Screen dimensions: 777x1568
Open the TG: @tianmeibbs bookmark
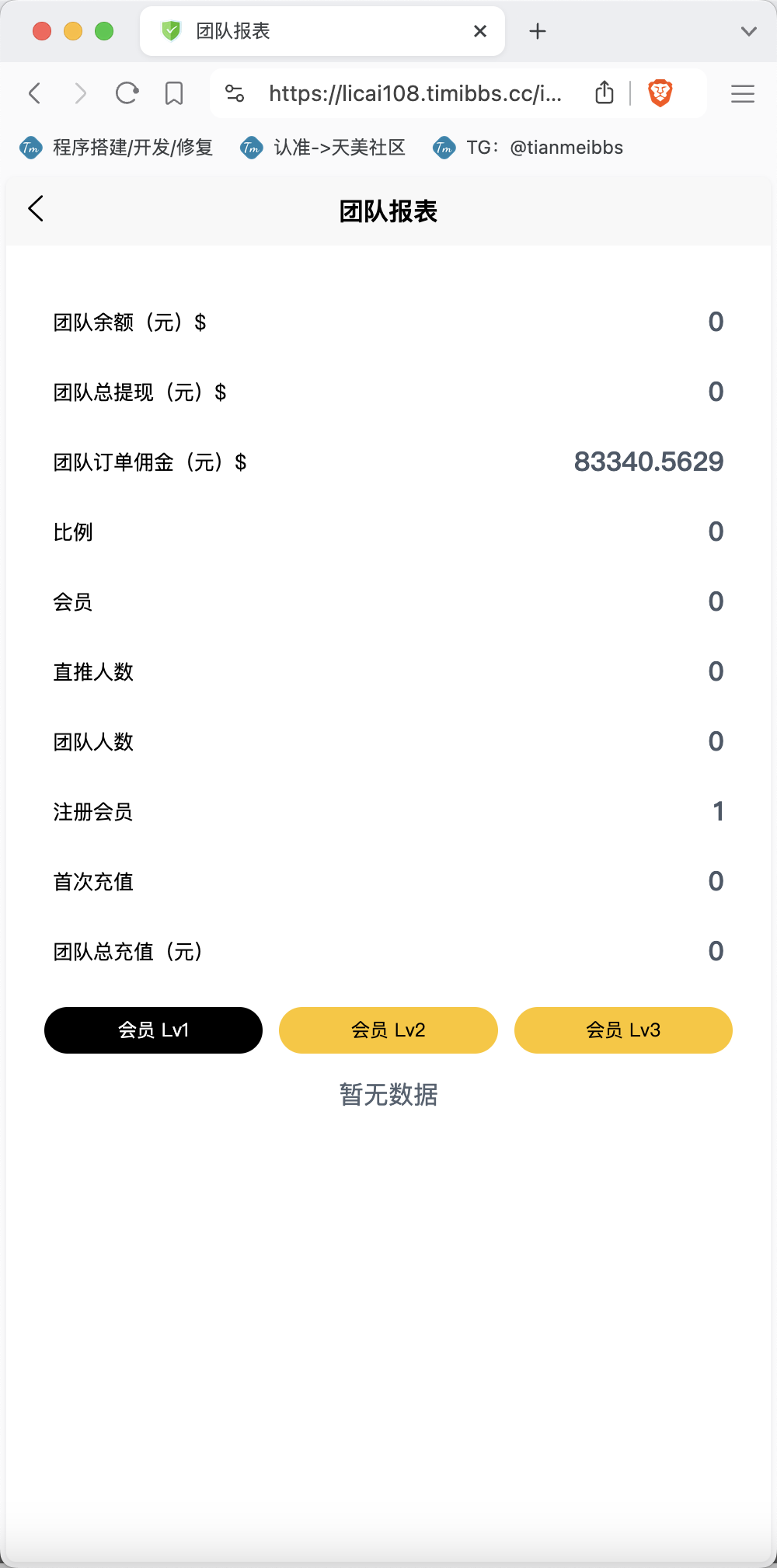pos(528,148)
